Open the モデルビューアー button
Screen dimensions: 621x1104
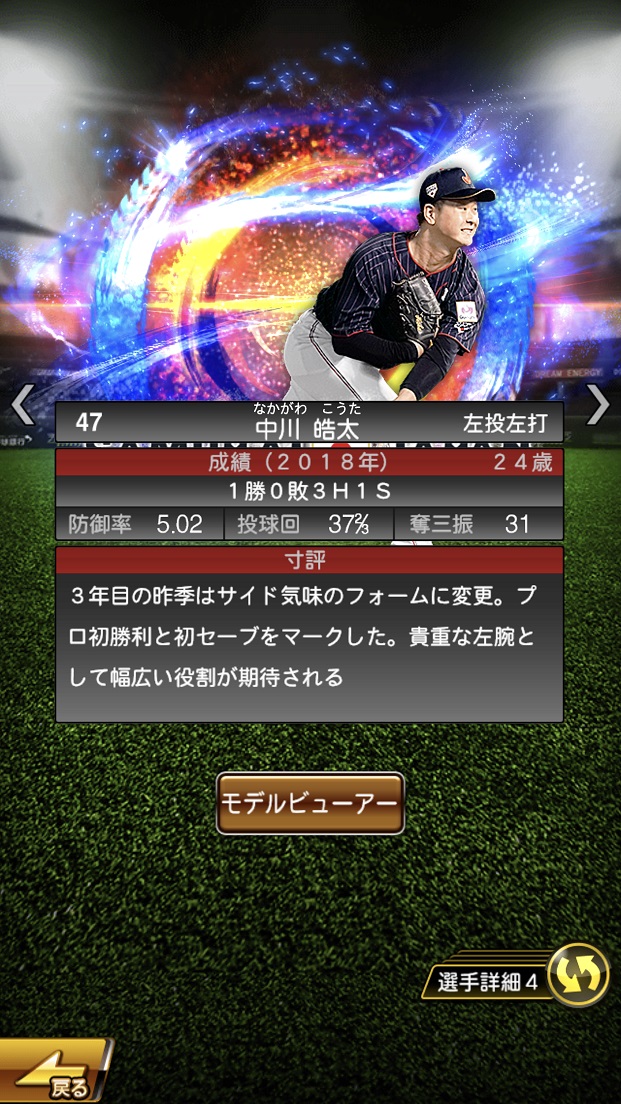click(x=310, y=803)
